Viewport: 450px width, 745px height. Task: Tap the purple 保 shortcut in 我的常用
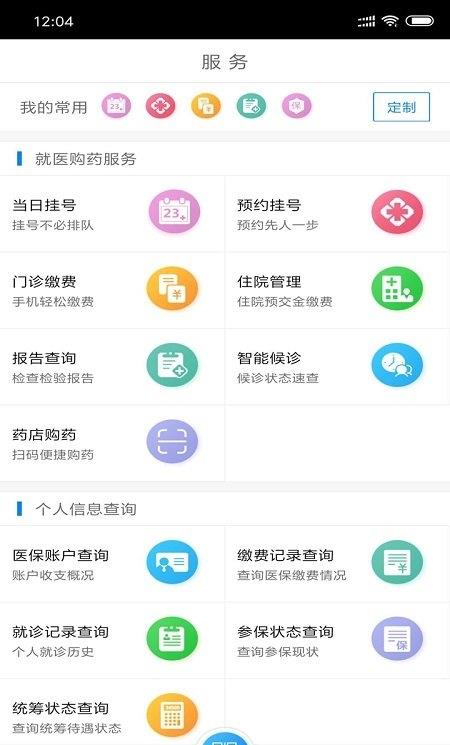pos(297,106)
